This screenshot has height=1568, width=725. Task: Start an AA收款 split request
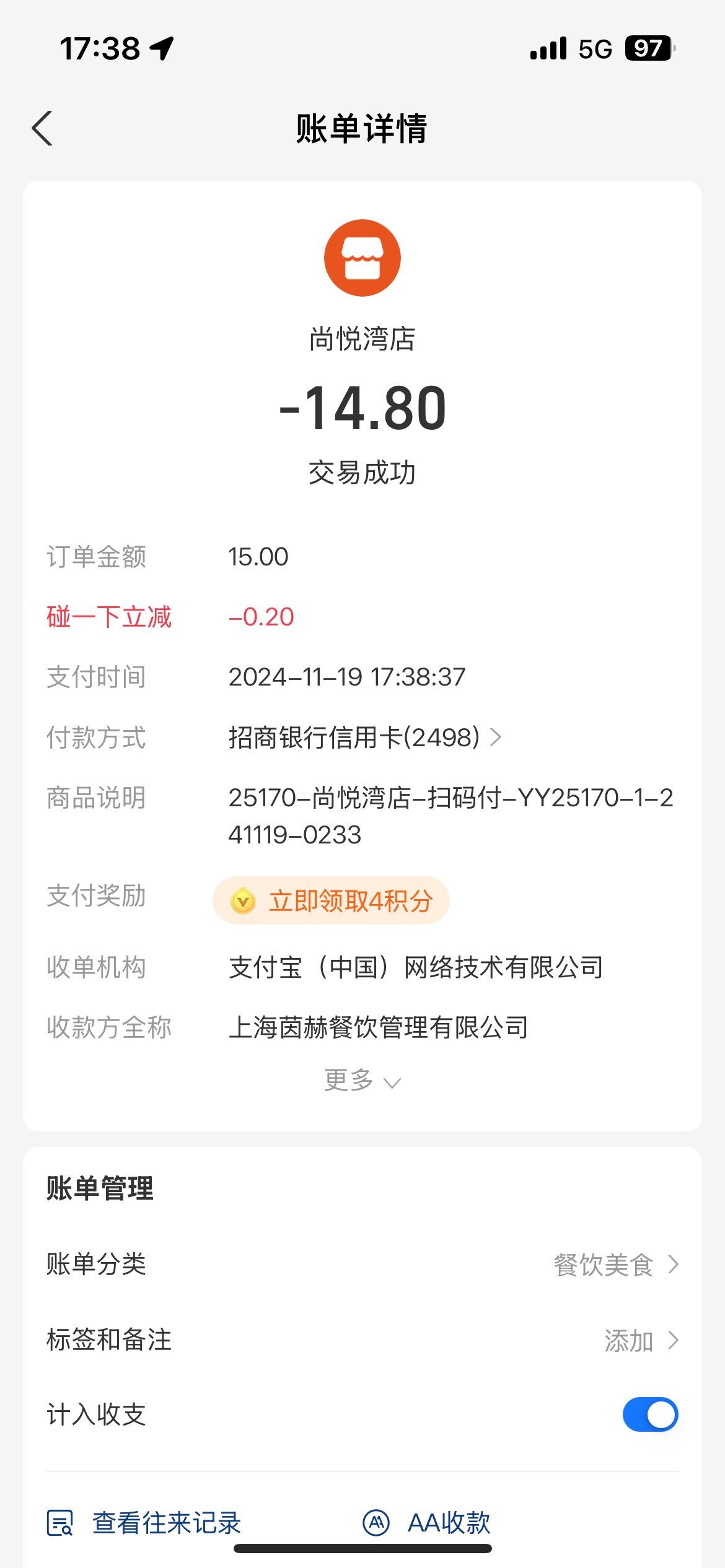pyautogui.click(x=427, y=1523)
